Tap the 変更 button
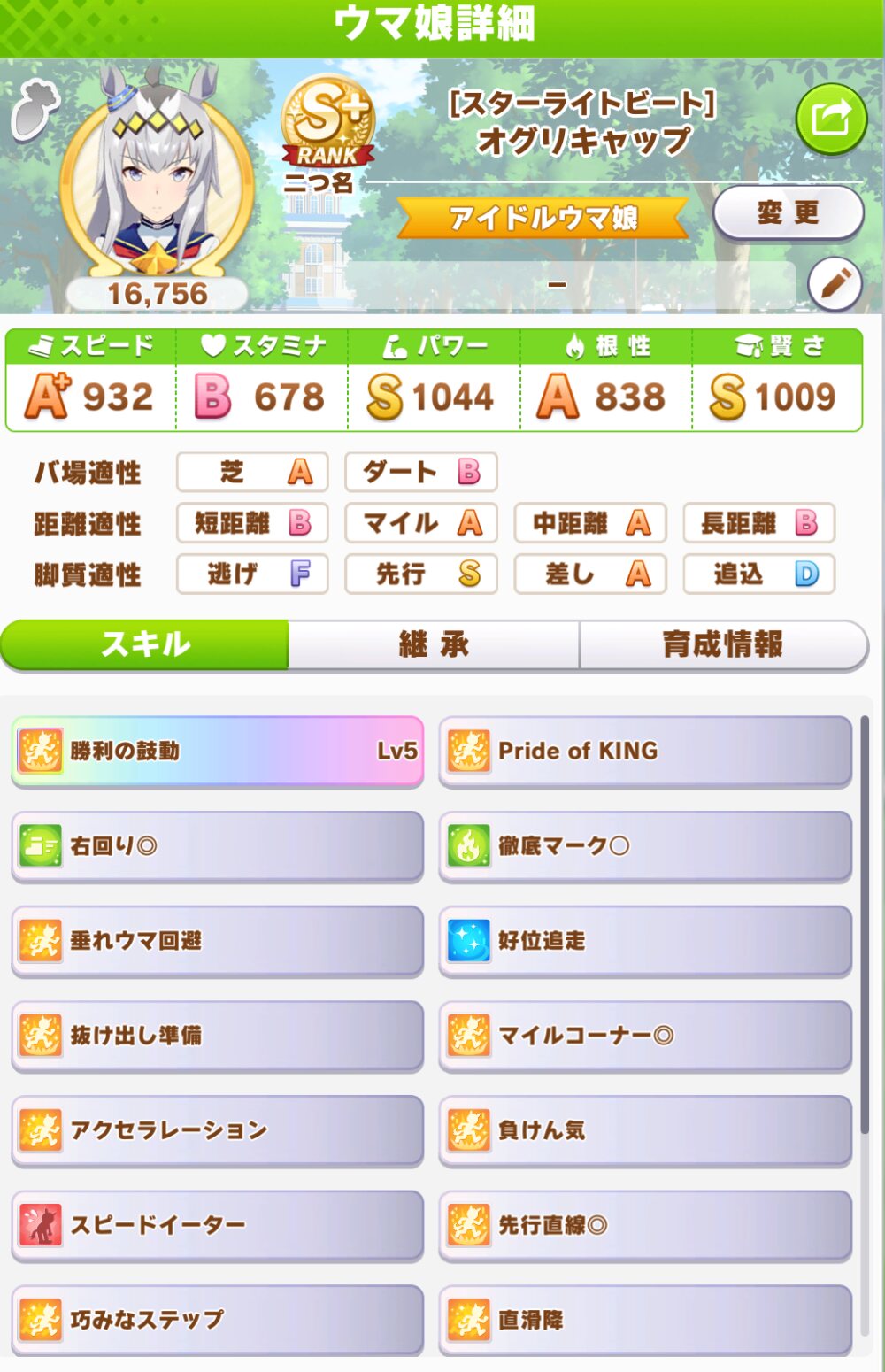This screenshot has width=885, height=1372. coord(788,212)
